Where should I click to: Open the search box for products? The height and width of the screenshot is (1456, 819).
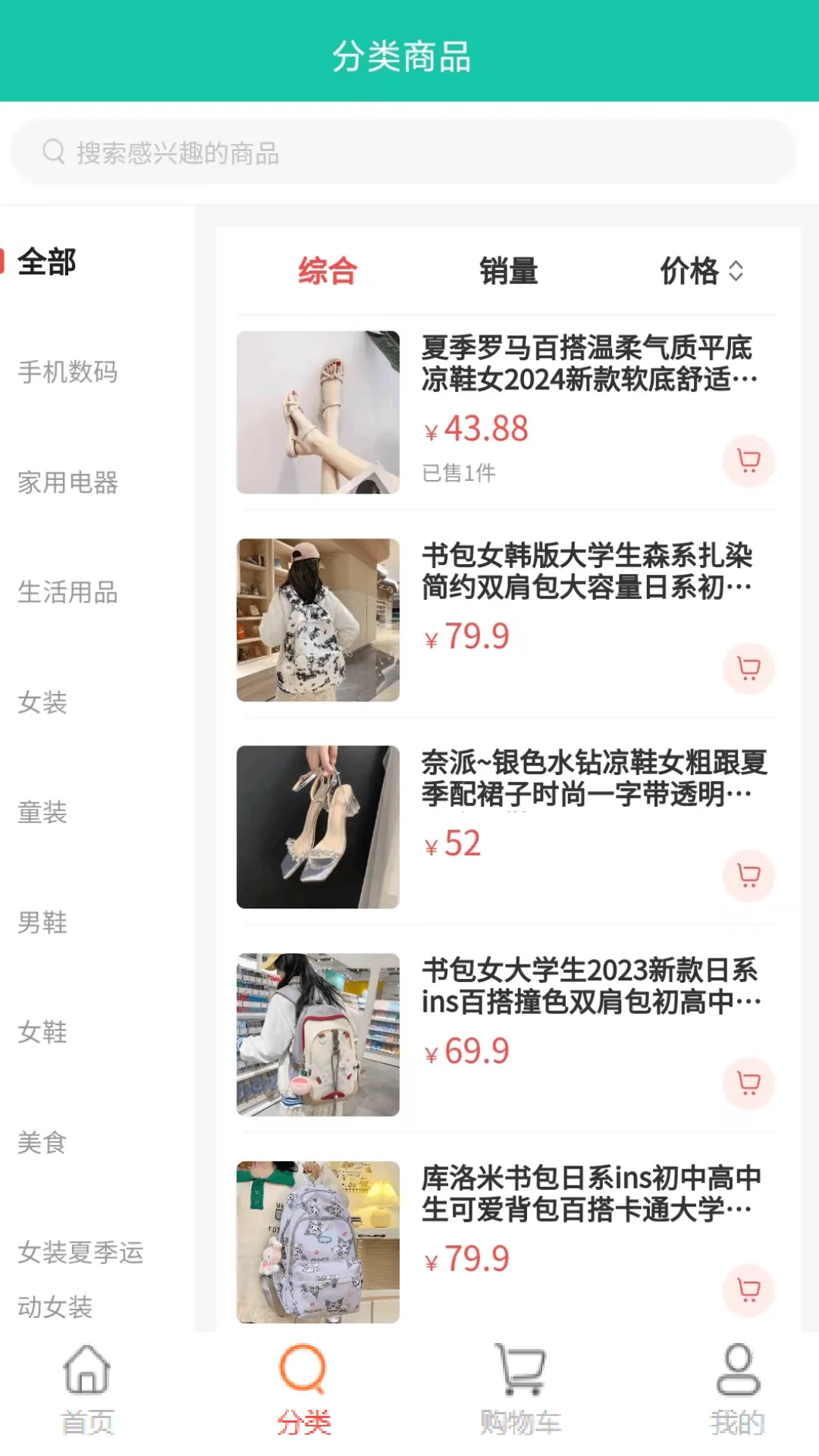pos(402,152)
